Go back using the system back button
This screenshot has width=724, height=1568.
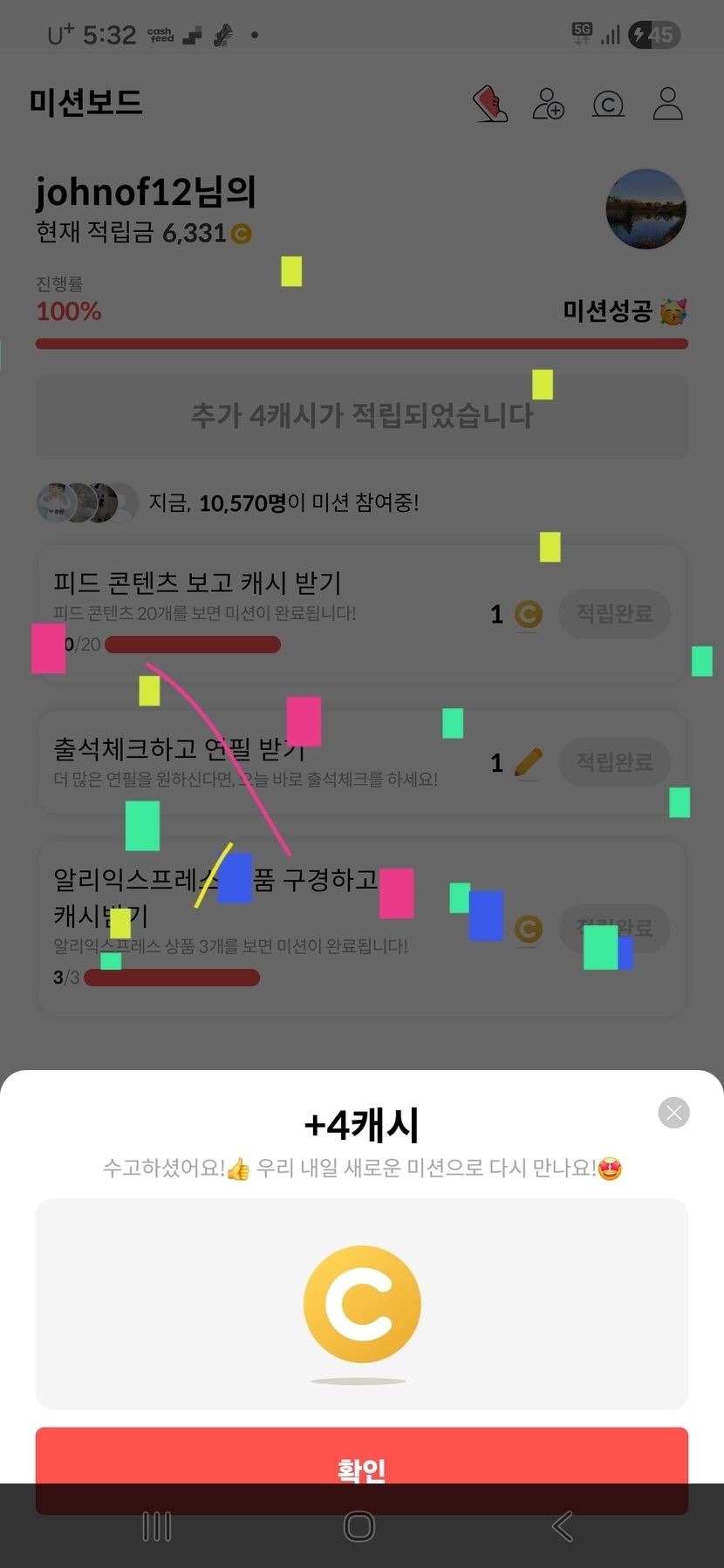pyautogui.click(x=563, y=1527)
